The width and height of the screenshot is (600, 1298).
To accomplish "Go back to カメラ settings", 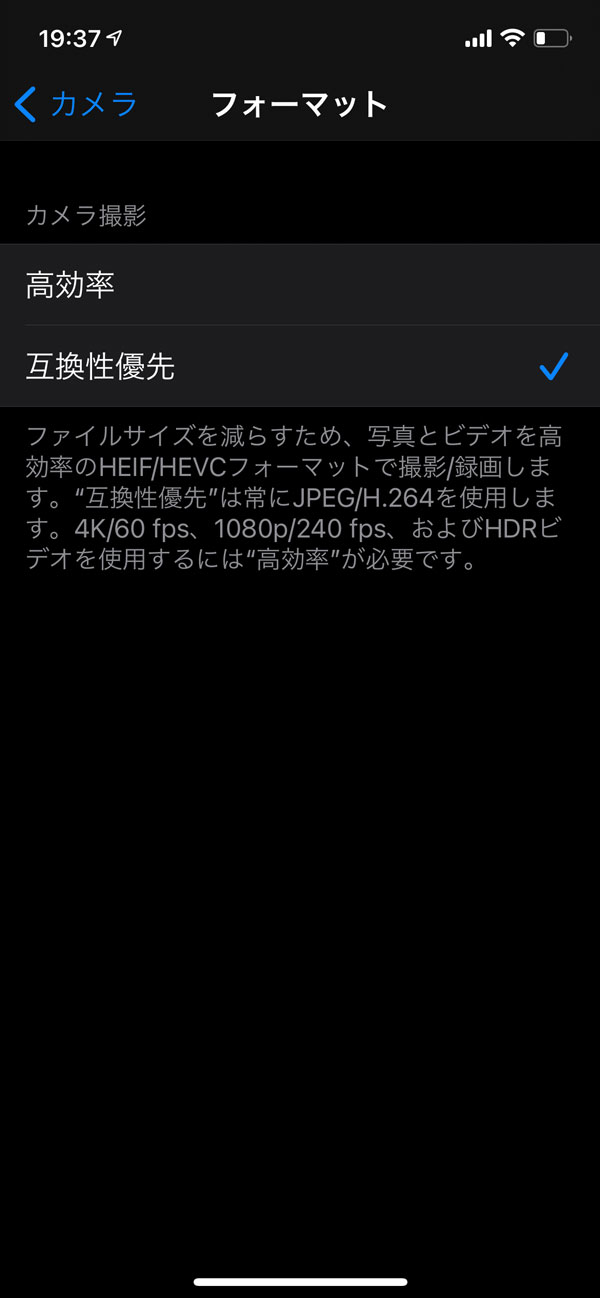I will [76, 104].
